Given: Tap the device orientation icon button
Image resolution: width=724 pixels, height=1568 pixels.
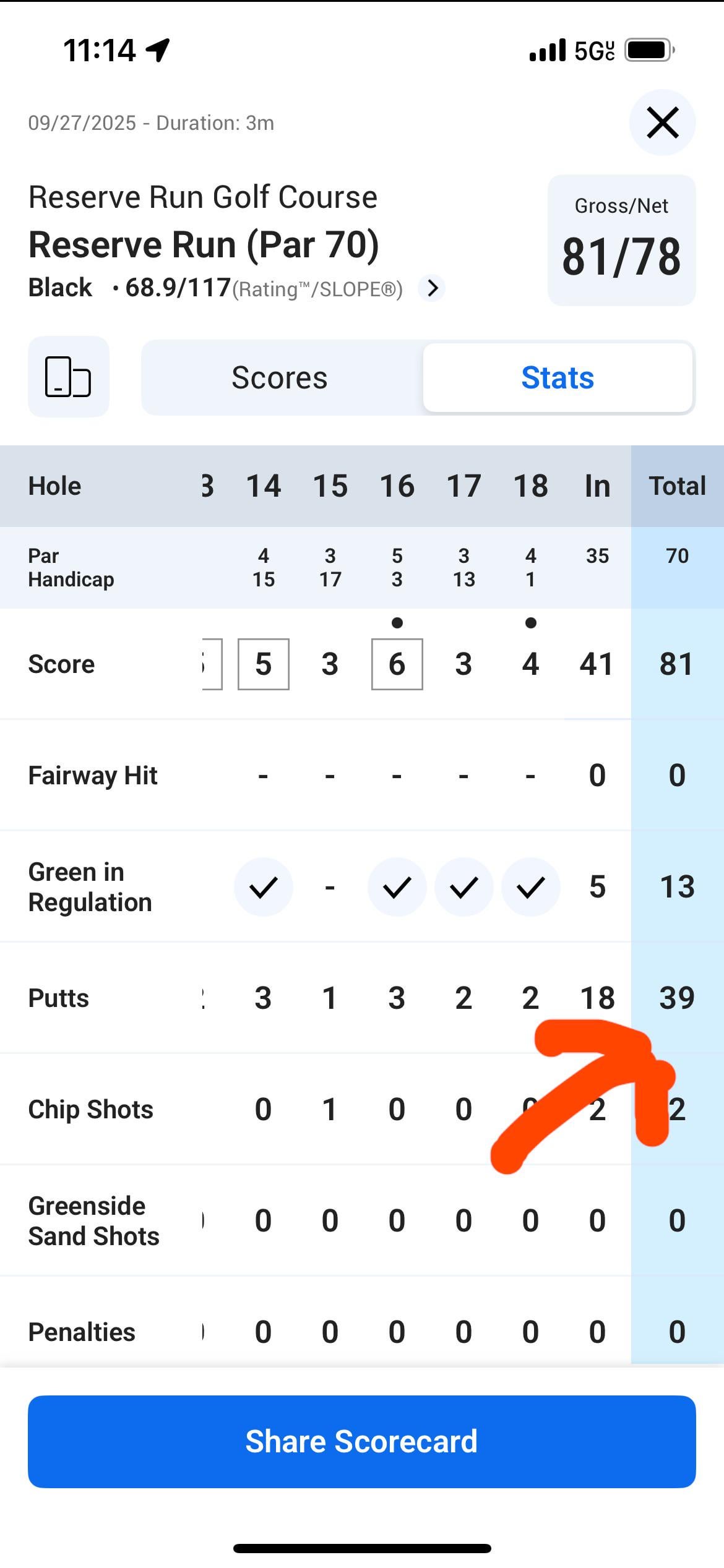Looking at the screenshot, I should click(69, 377).
